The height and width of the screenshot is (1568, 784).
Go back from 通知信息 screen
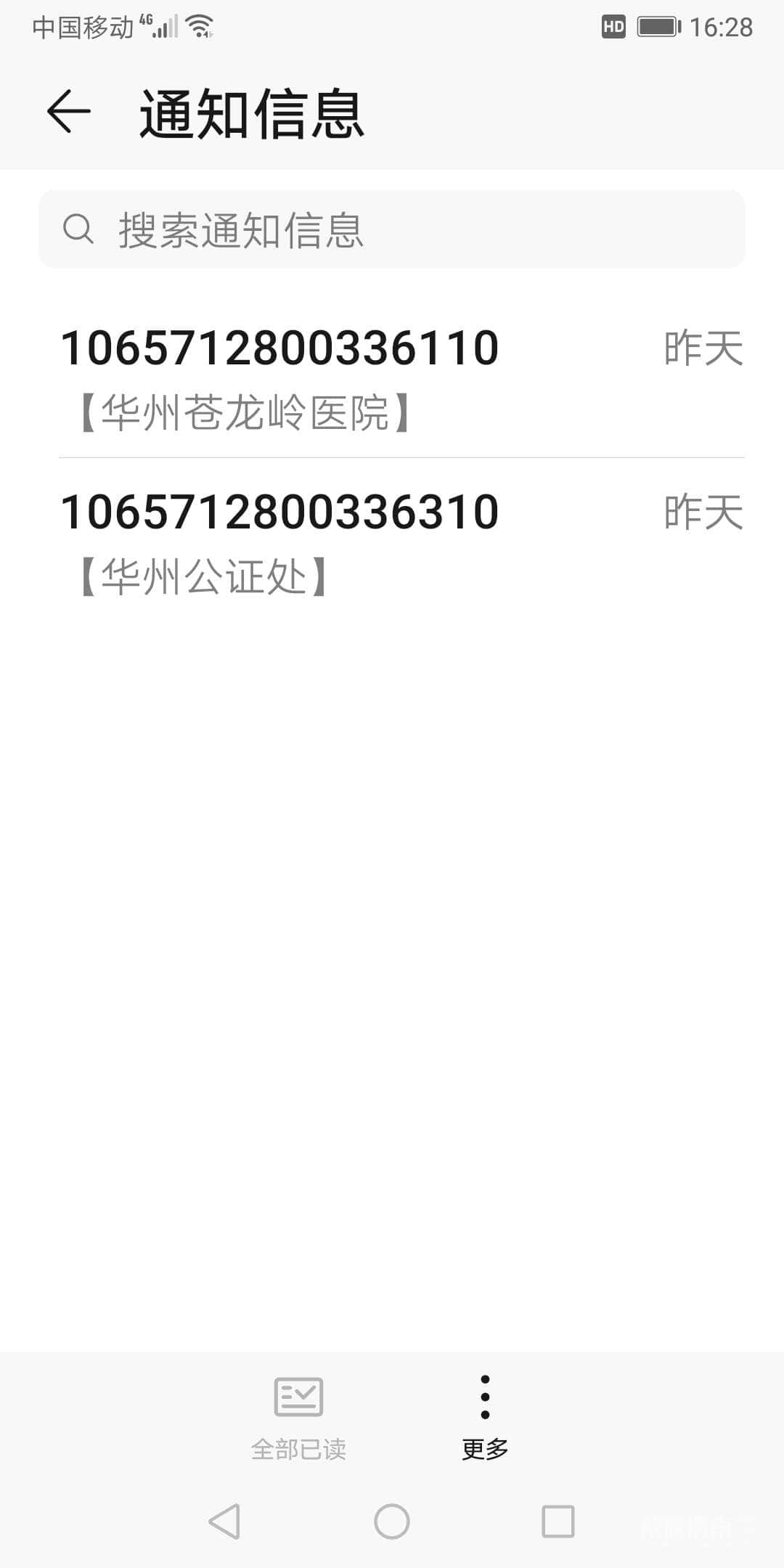tap(69, 112)
